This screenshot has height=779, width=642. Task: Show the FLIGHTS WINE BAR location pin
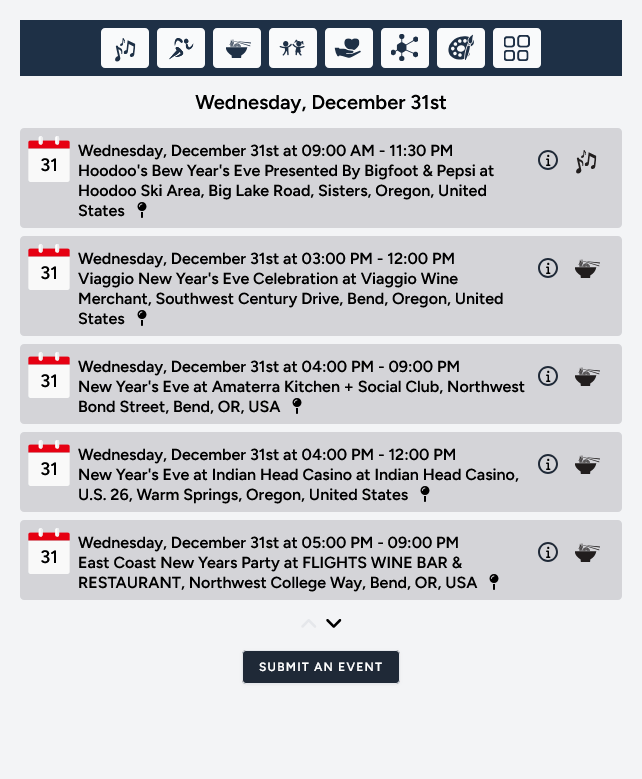click(x=493, y=583)
